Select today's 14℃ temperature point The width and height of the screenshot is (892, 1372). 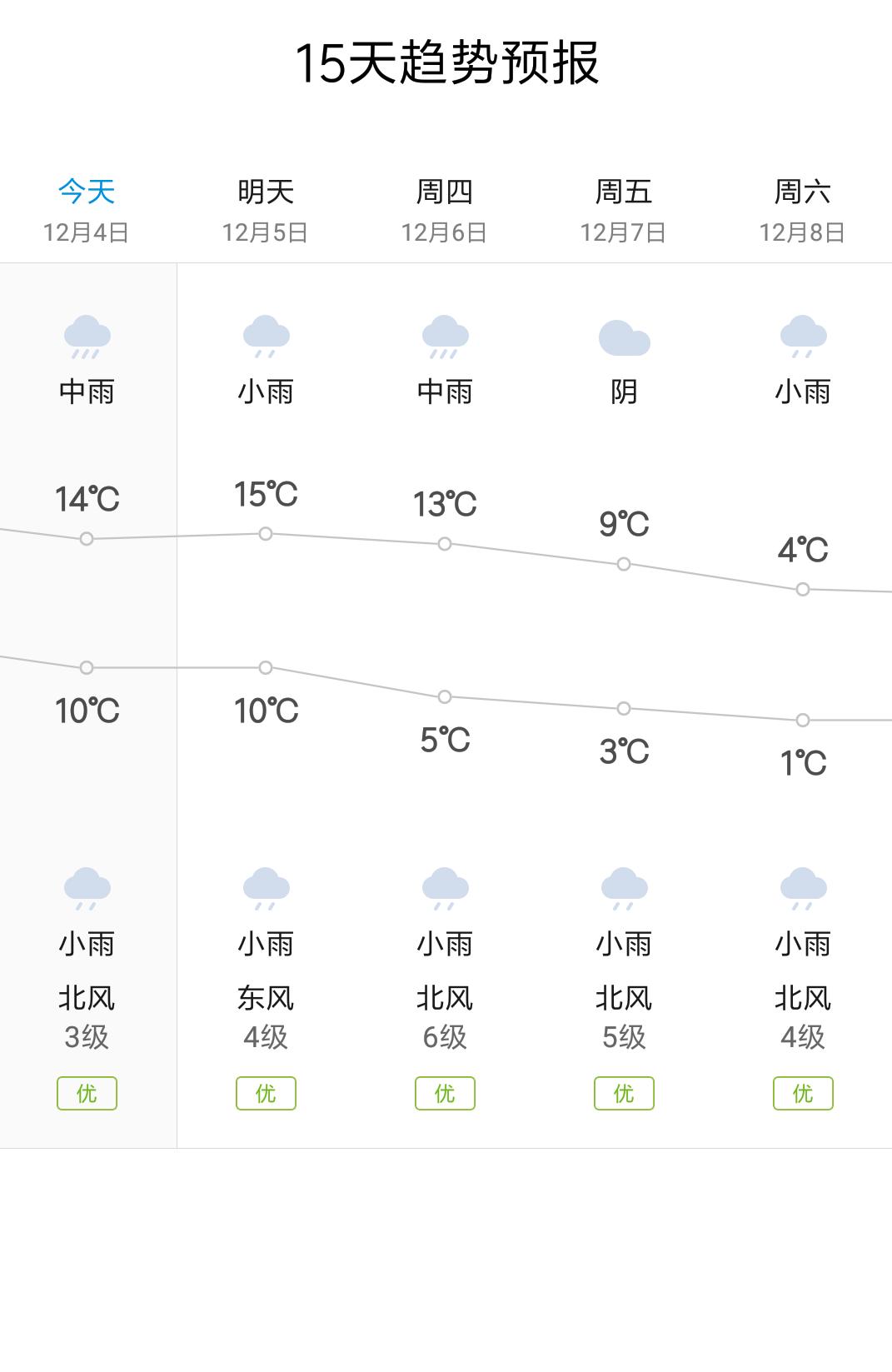tap(87, 540)
